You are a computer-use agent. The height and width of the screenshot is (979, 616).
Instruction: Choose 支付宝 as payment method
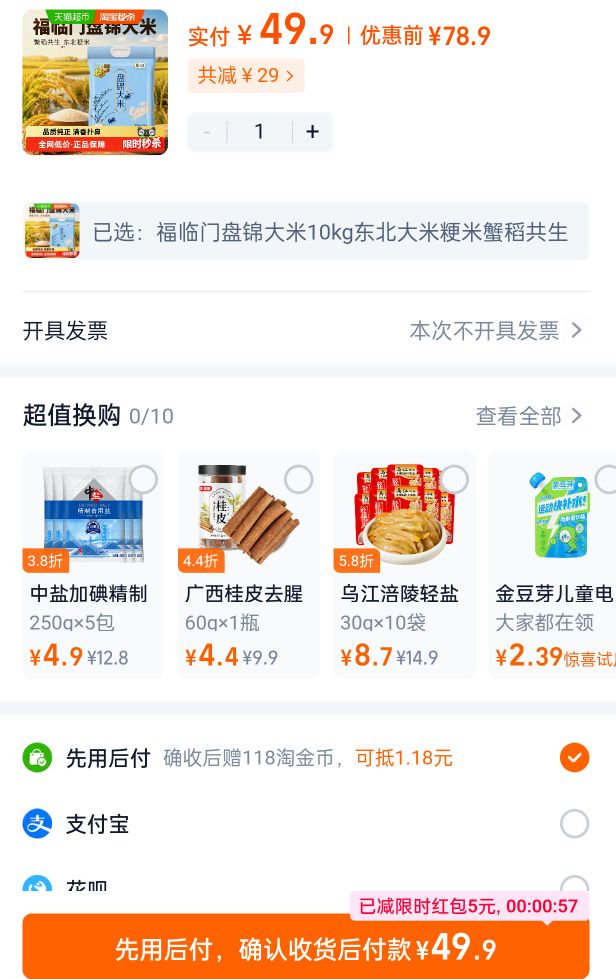(x=306, y=824)
